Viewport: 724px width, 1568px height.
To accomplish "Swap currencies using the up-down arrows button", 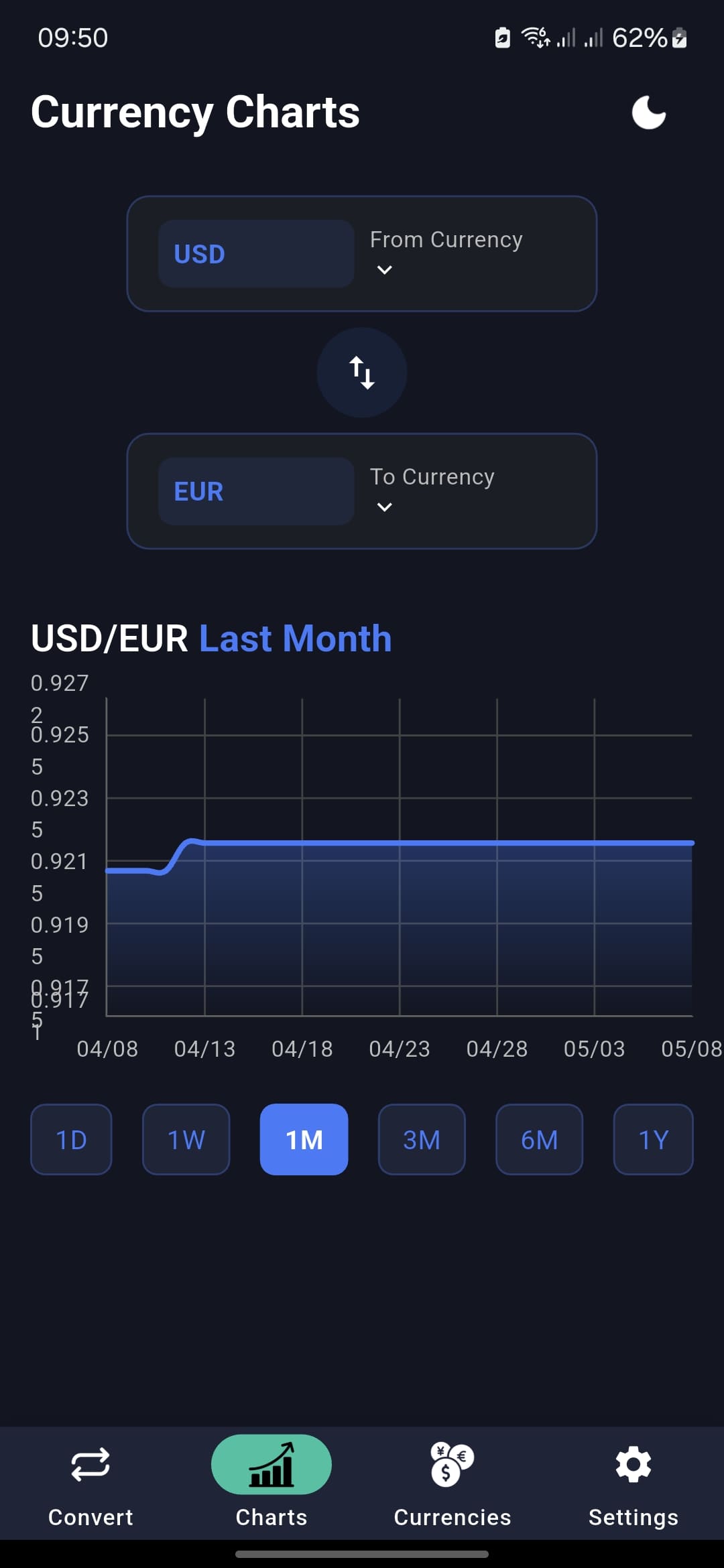I will pos(361,373).
